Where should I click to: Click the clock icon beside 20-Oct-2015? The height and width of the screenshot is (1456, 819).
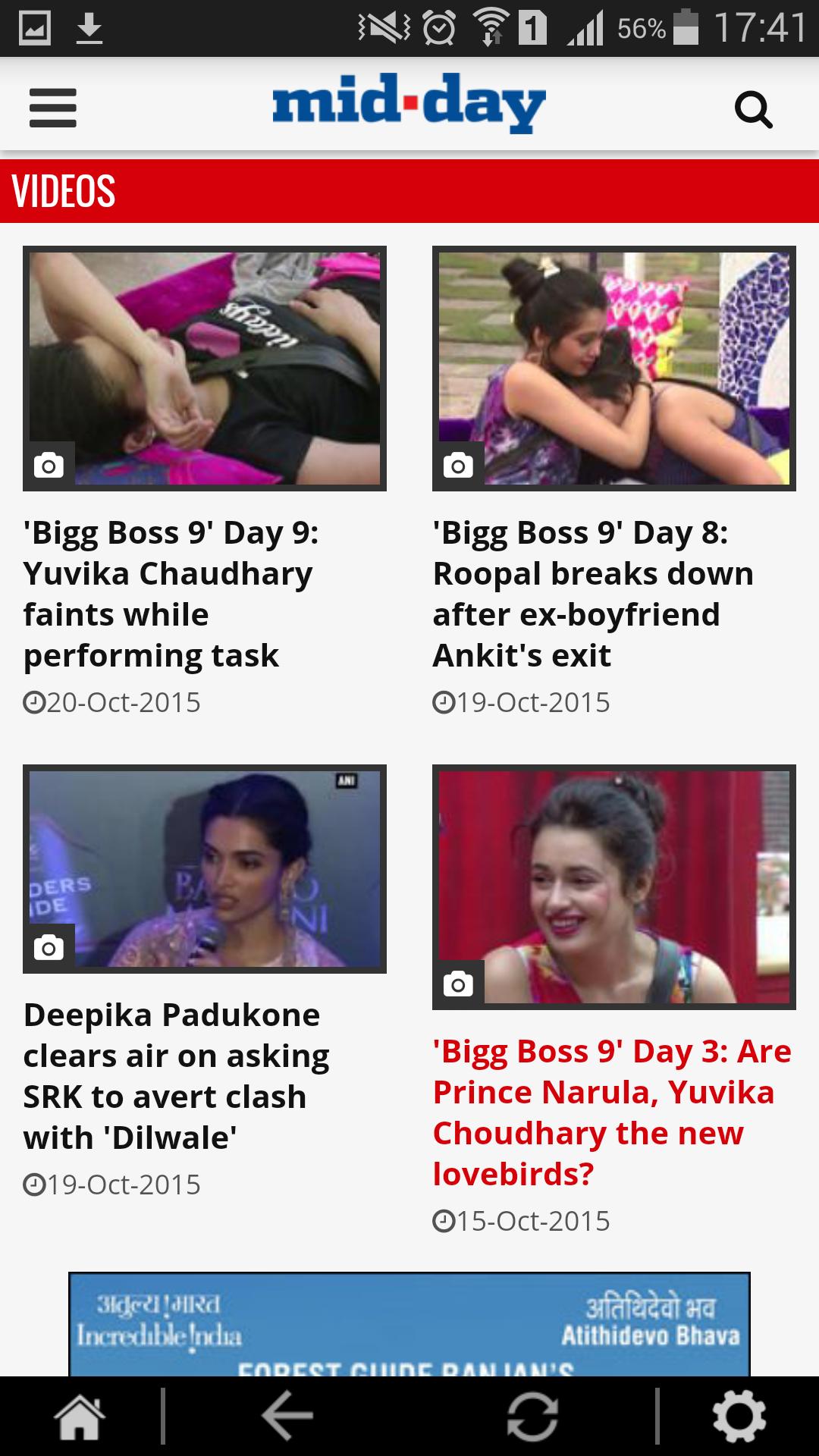(36, 703)
